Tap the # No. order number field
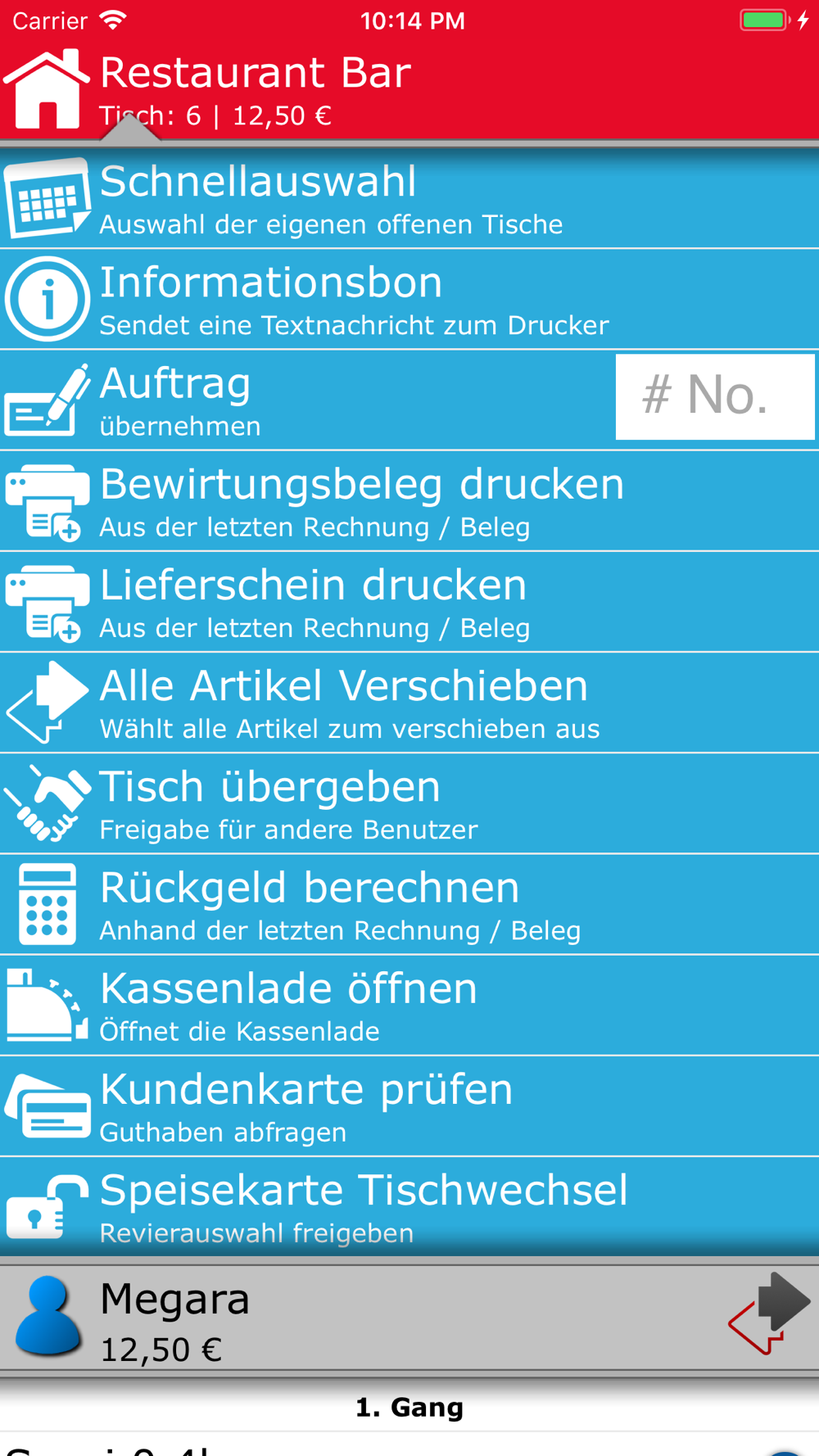The image size is (819, 1456). pos(715,397)
